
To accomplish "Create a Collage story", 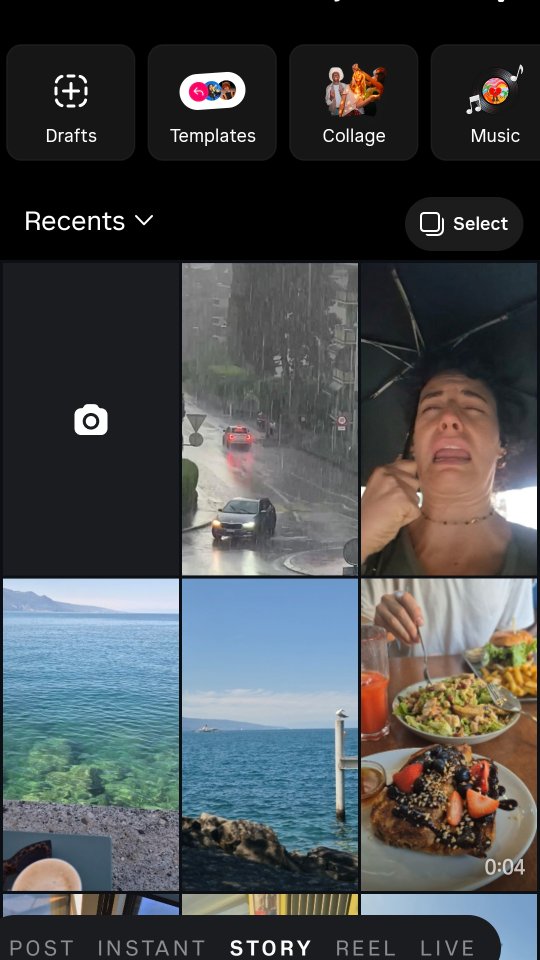I will (354, 102).
